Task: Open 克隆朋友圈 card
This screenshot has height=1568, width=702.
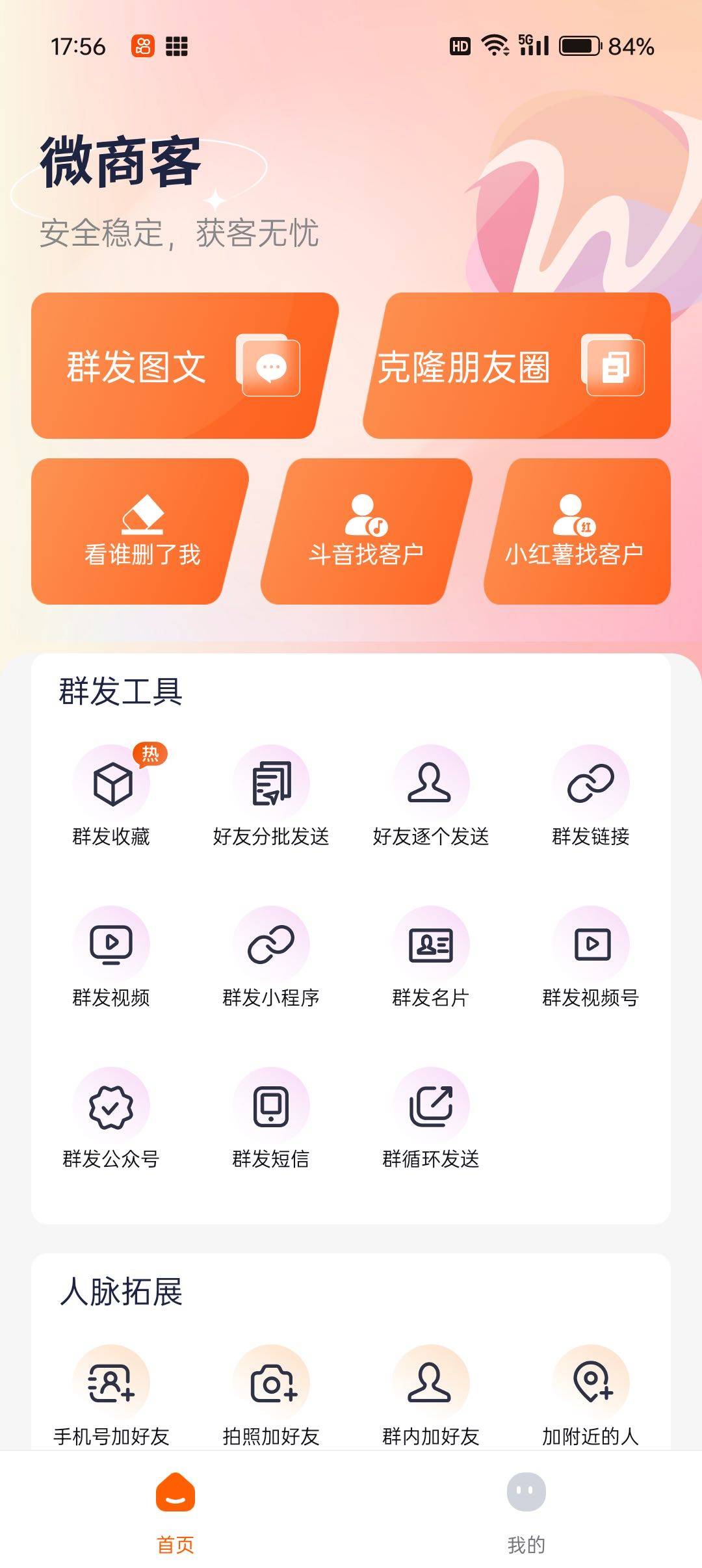Action: [517, 366]
